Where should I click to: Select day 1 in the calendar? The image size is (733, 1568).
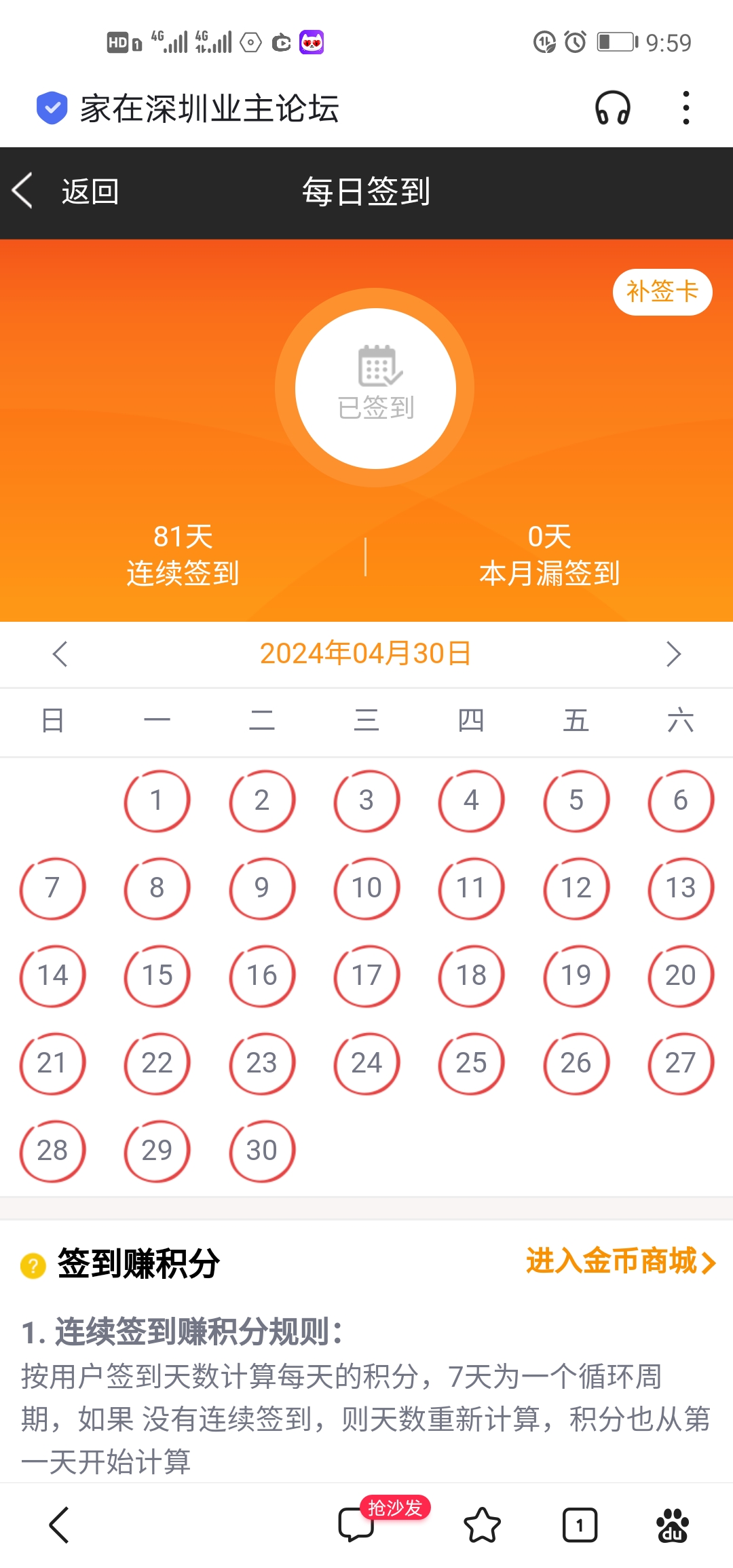click(x=157, y=800)
